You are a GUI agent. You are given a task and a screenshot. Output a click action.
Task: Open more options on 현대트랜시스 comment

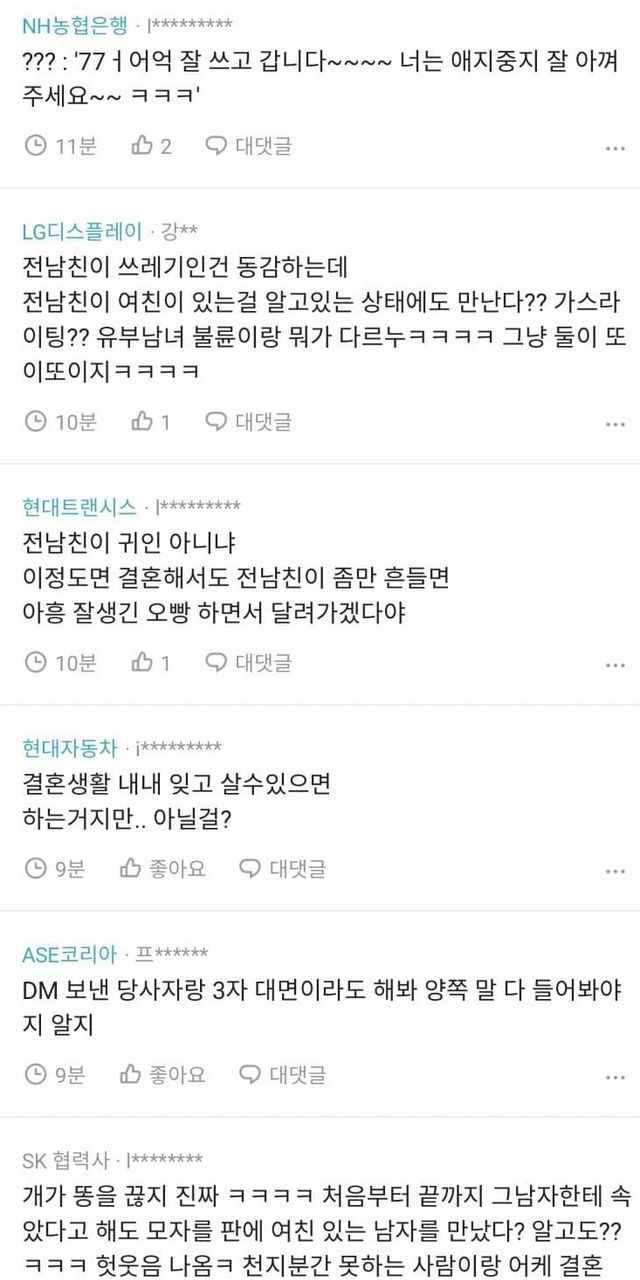click(x=614, y=664)
